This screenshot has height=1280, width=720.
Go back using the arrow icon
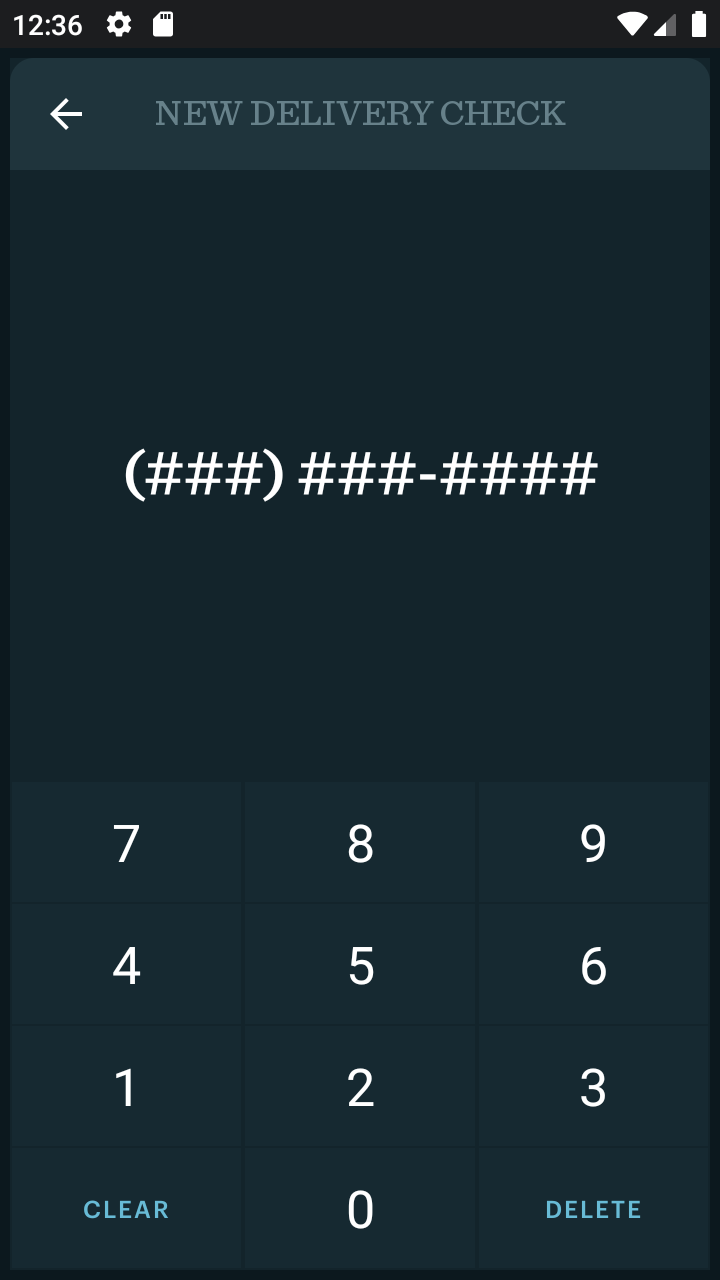(x=66, y=114)
